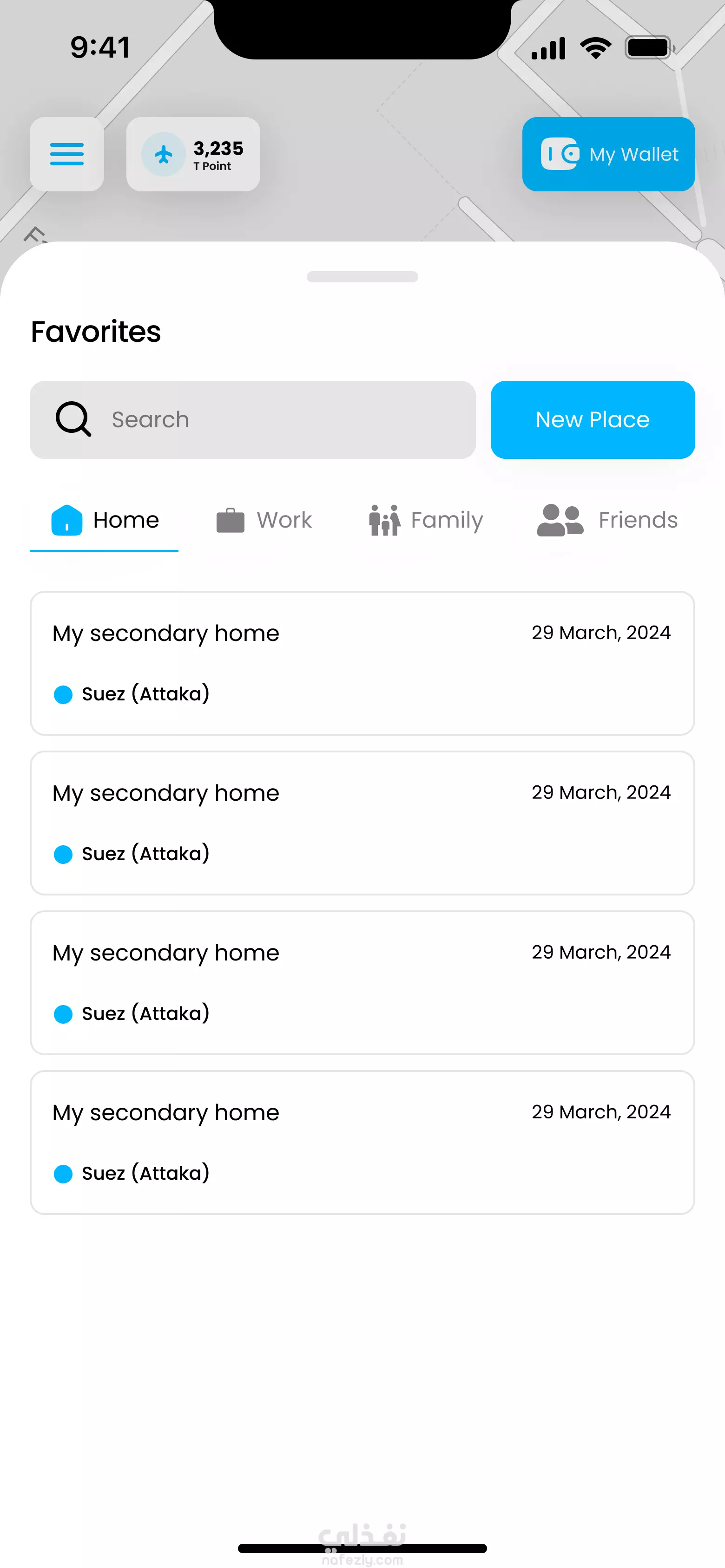Select the Home tab
The image size is (725, 1568).
pos(104,521)
